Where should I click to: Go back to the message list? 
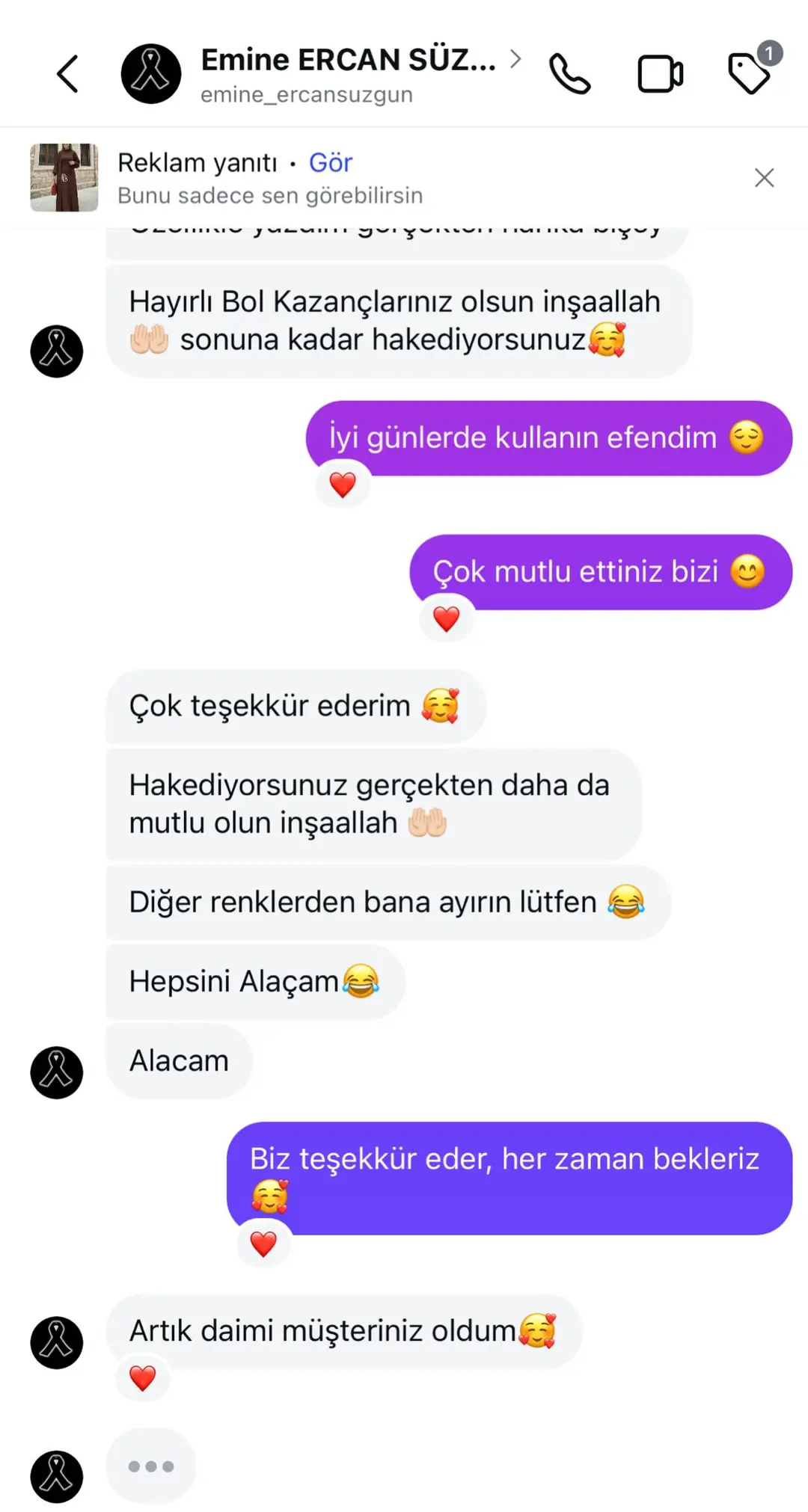[67, 74]
